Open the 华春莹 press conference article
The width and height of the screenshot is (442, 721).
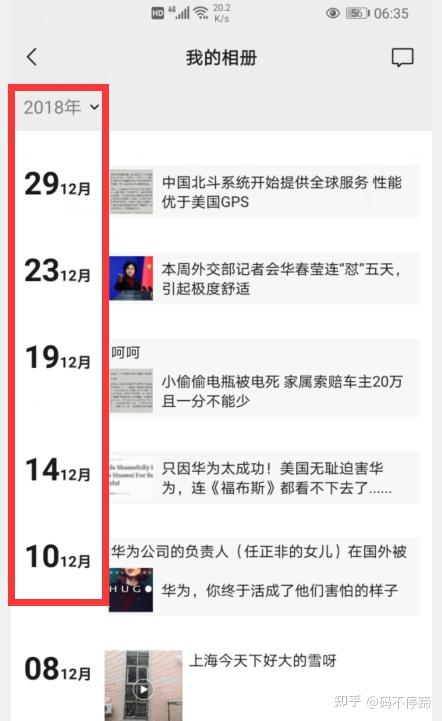264,278
